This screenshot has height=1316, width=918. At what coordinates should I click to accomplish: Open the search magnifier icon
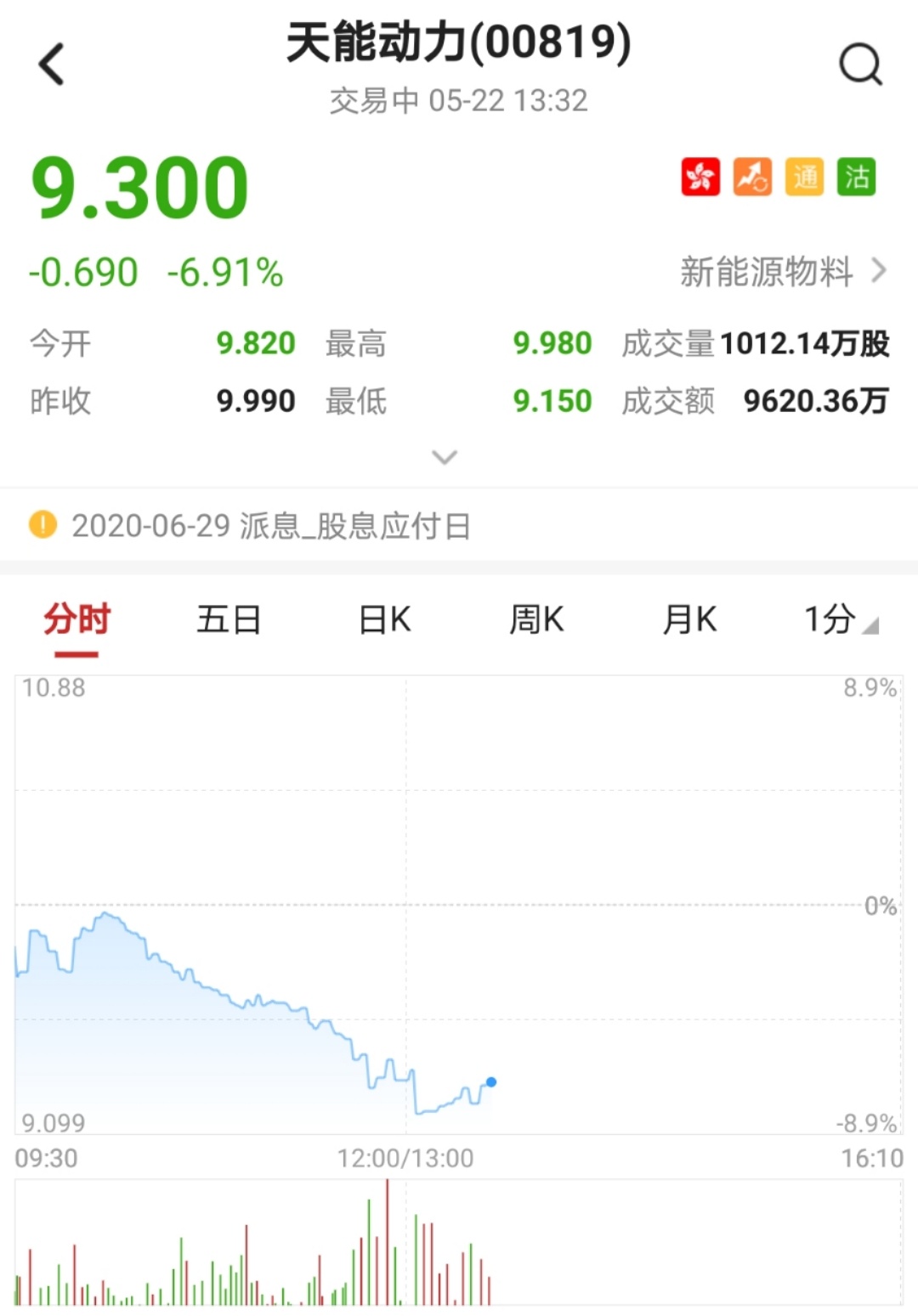(860, 65)
